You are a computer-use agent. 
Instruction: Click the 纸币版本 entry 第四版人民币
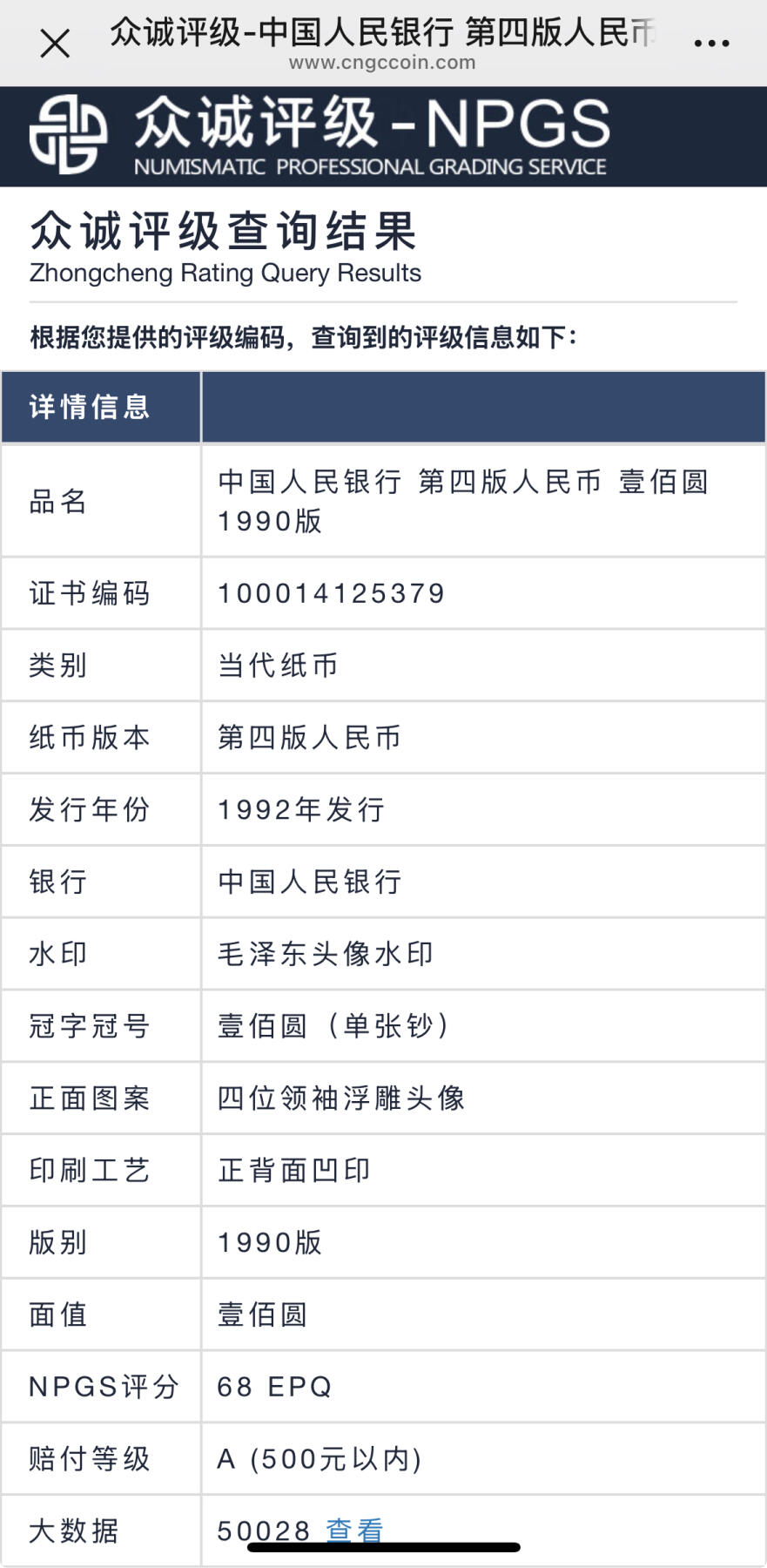(309, 738)
